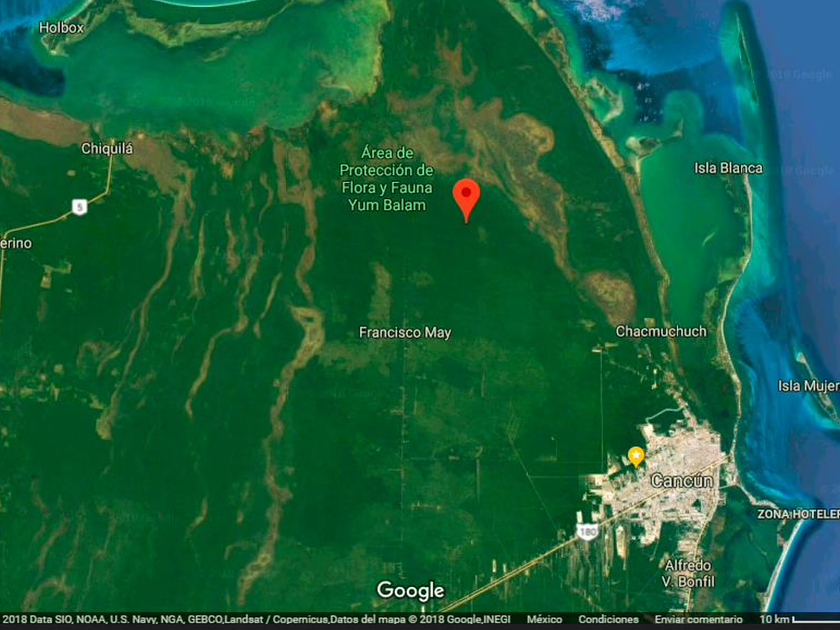Screen dimensions: 840x630
Task: Open the Condiciones link
Action: [x=608, y=620]
